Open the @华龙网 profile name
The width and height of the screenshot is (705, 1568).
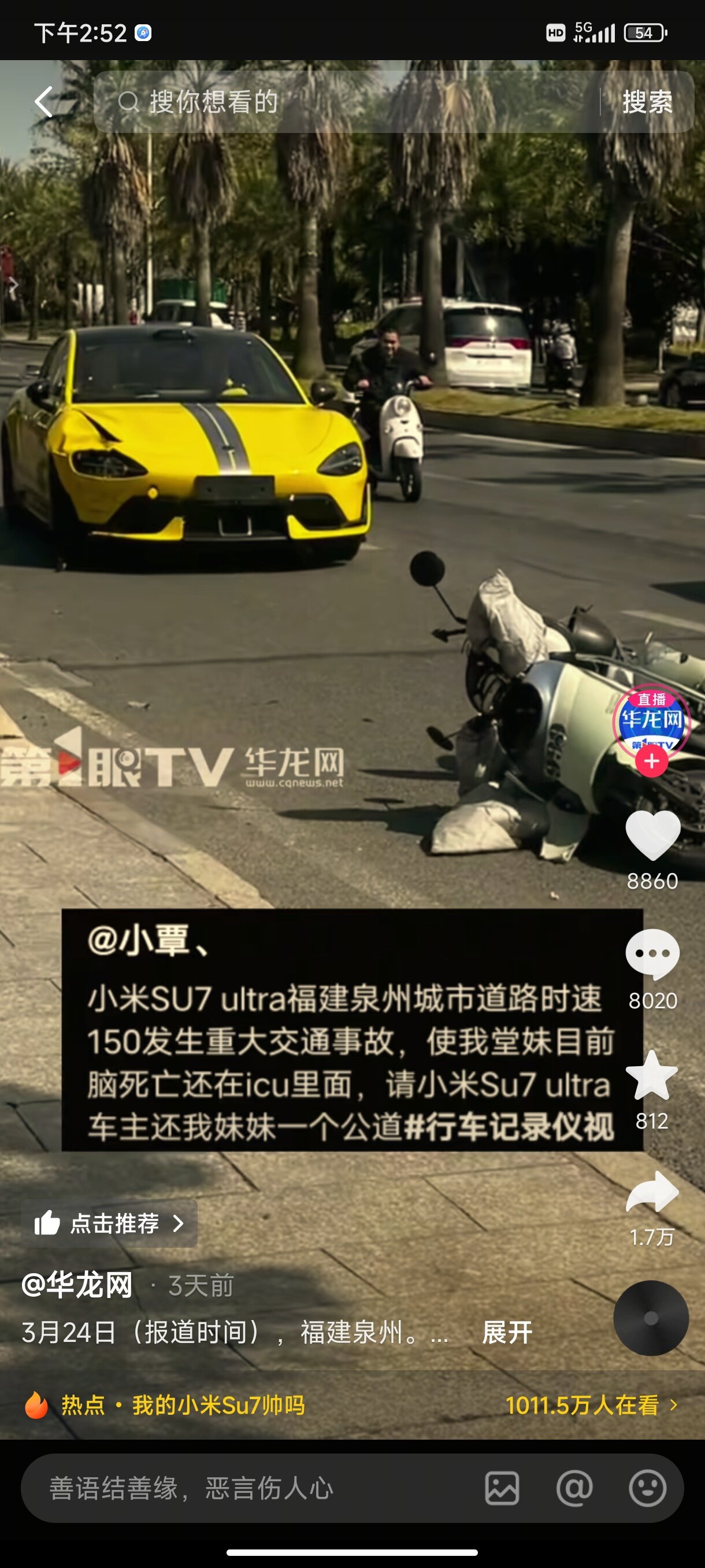coord(77,1286)
